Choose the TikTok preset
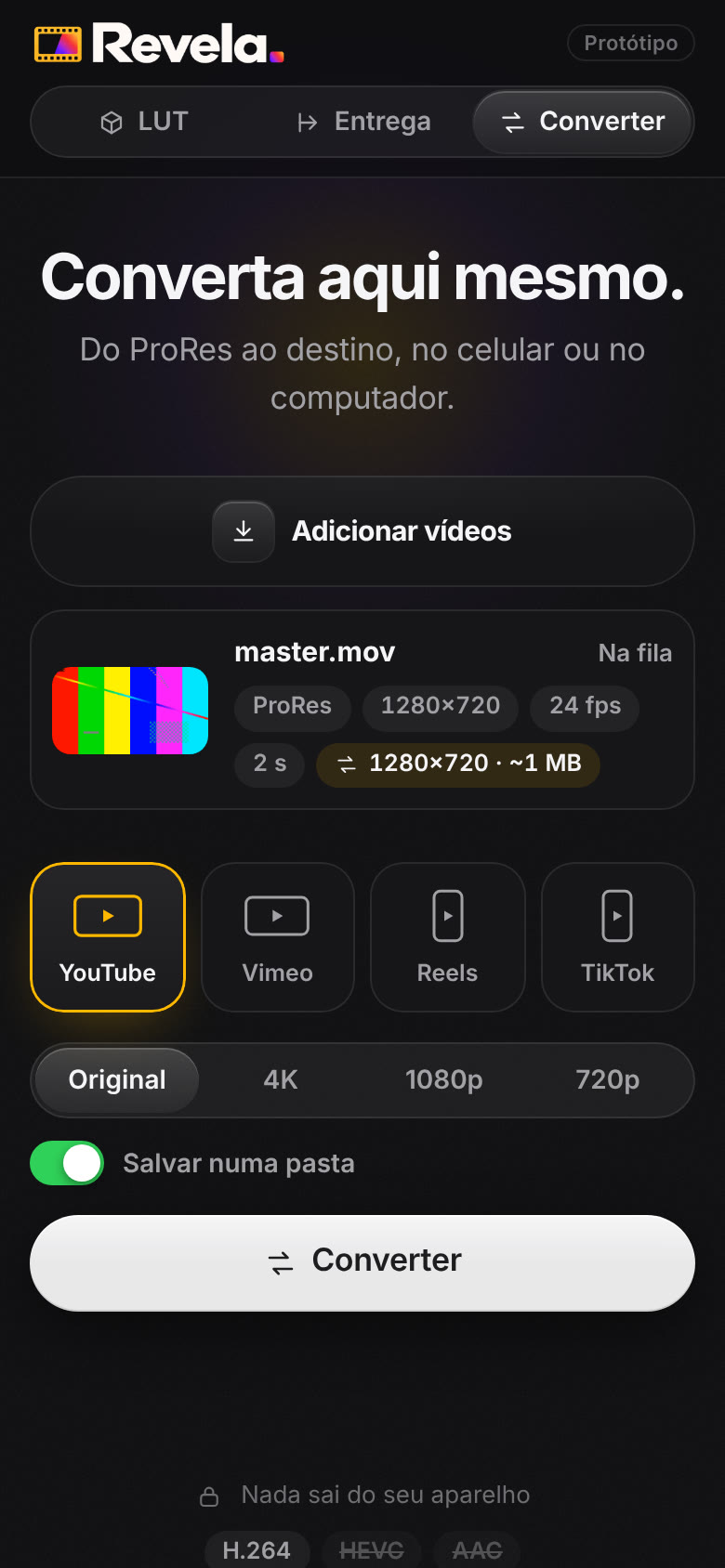The image size is (725, 1568). [618, 937]
